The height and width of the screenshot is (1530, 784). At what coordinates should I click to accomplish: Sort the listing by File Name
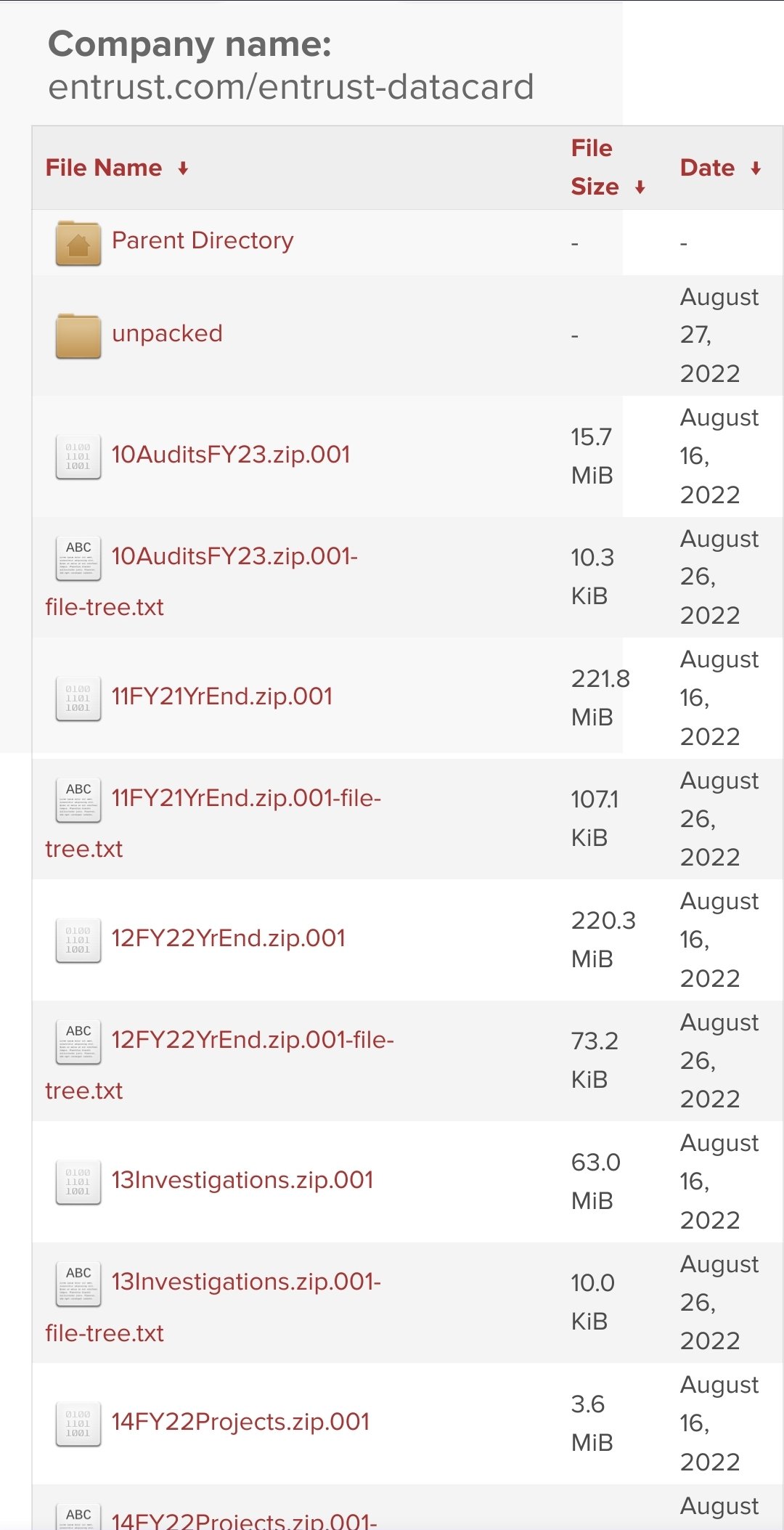tap(104, 168)
